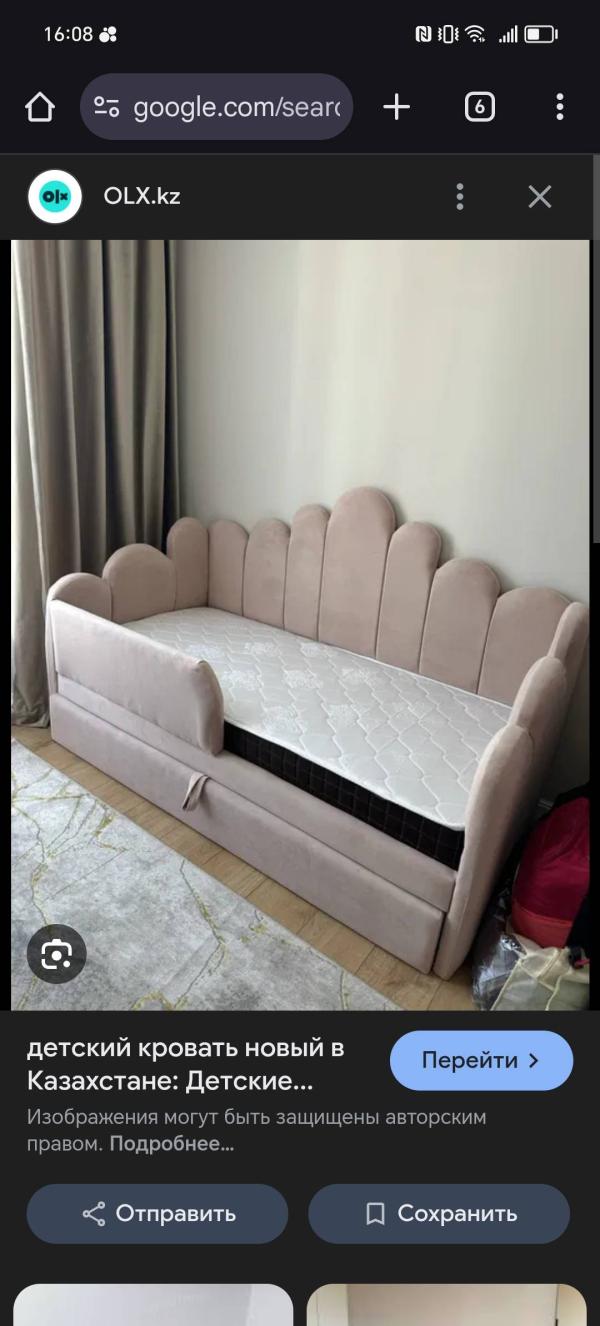Open Chrome's three-dot menu
Screen dimensions: 600x1326
click(x=560, y=107)
